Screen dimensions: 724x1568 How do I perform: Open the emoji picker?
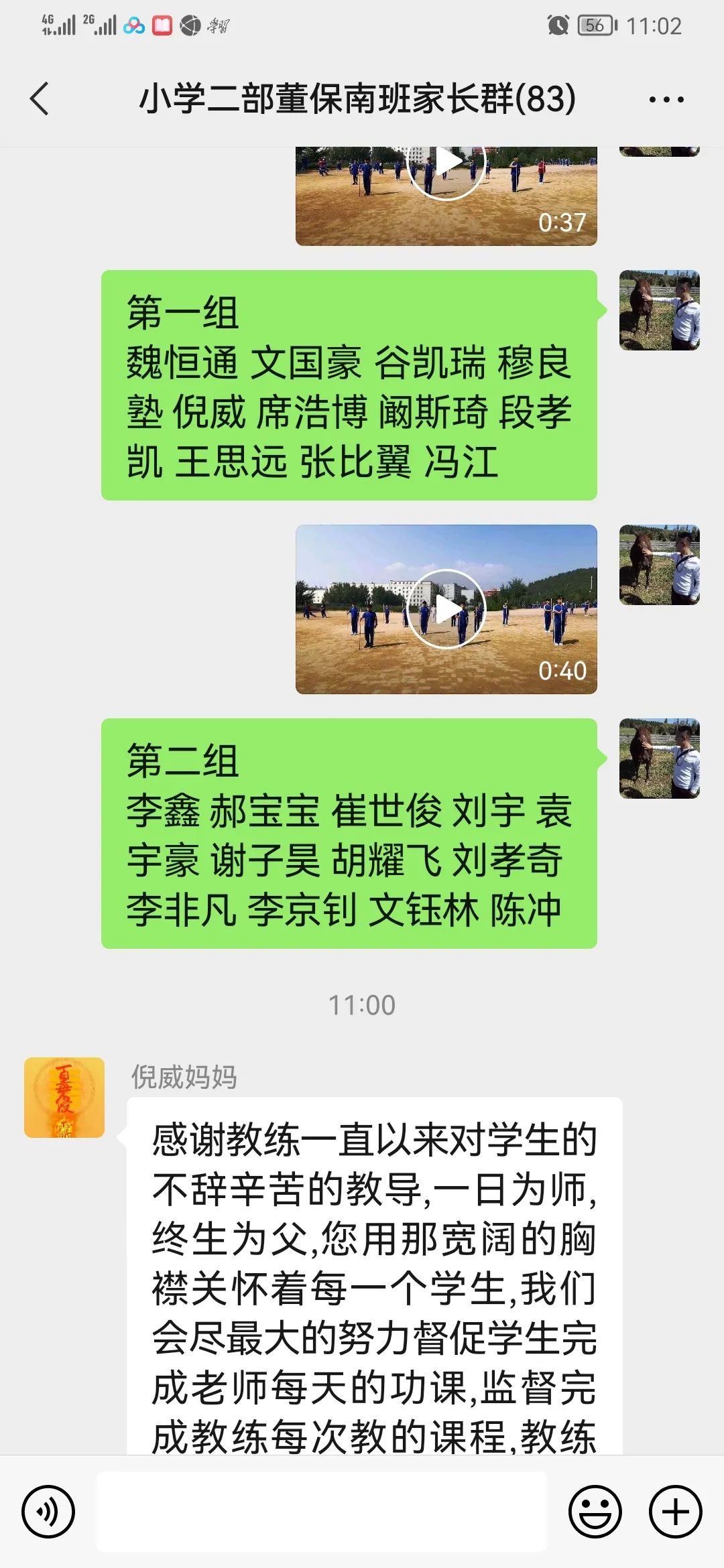595,1512
